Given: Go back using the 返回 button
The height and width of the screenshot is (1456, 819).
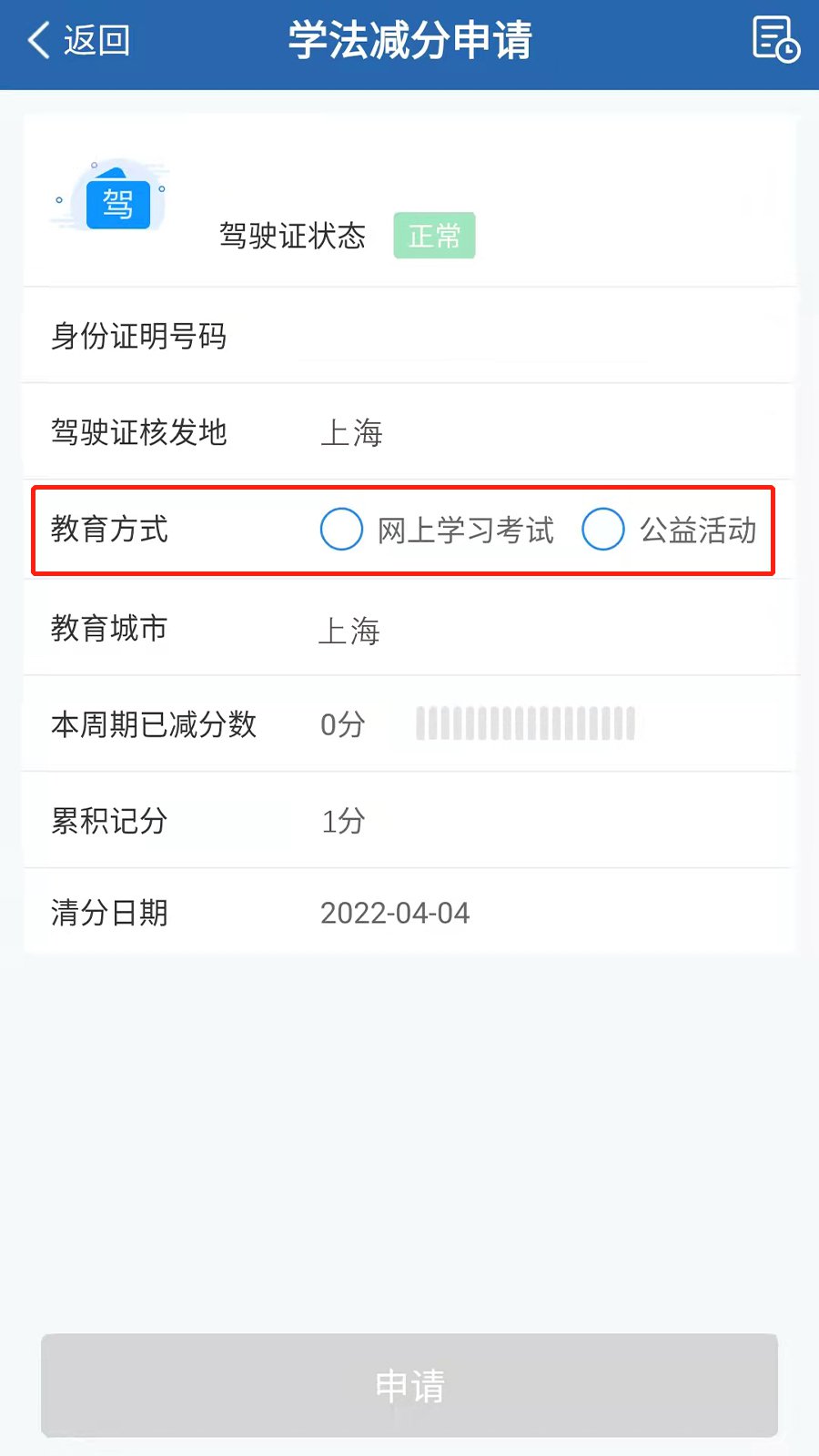Looking at the screenshot, I should point(79,41).
